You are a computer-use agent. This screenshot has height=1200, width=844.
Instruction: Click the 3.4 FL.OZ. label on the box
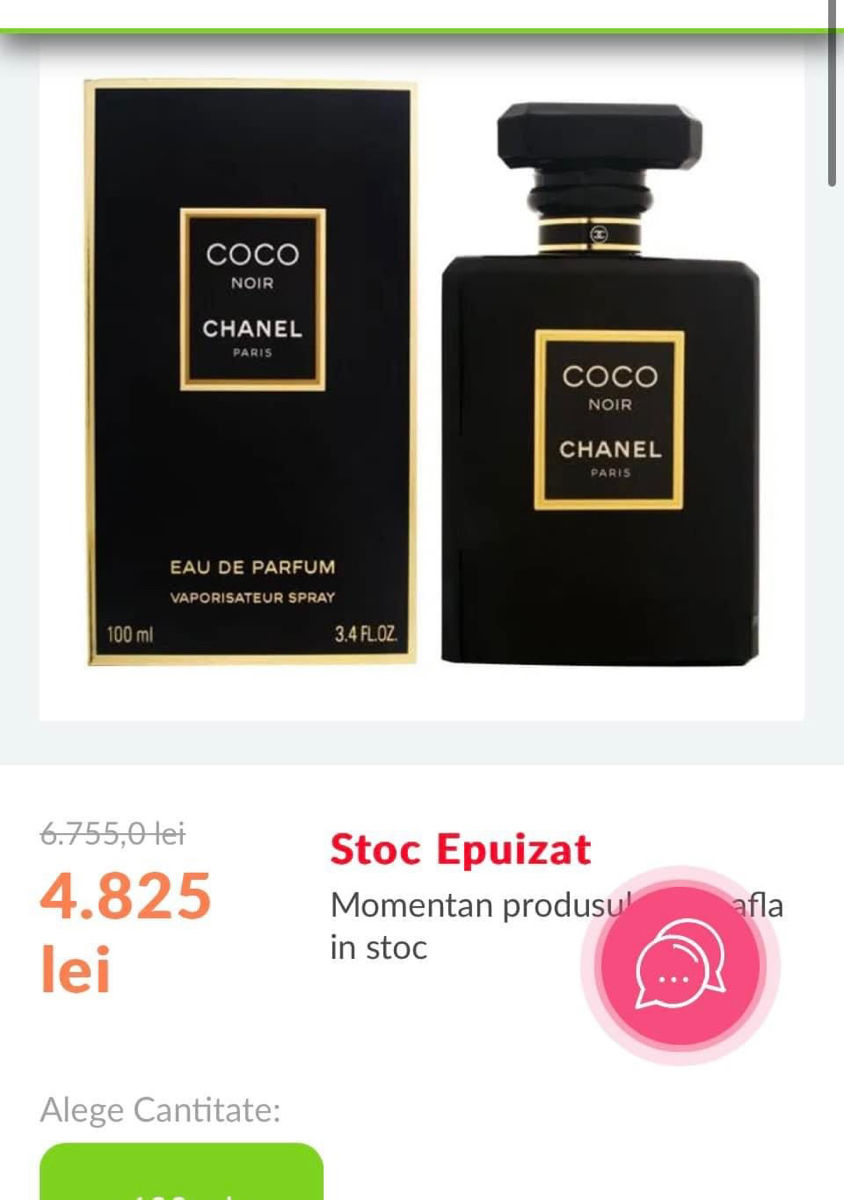coord(365,634)
